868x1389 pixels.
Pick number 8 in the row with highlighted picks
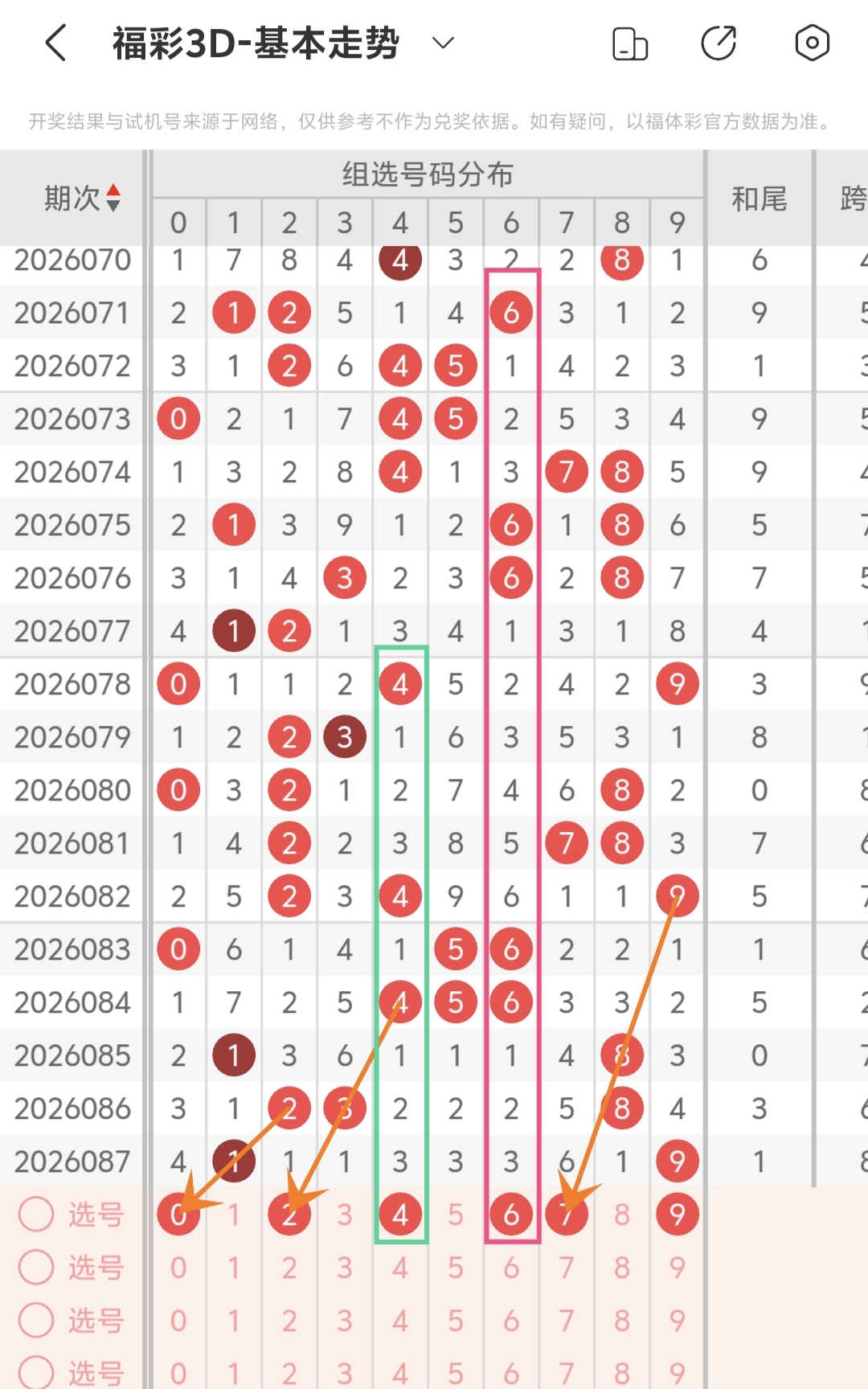click(622, 1215)
